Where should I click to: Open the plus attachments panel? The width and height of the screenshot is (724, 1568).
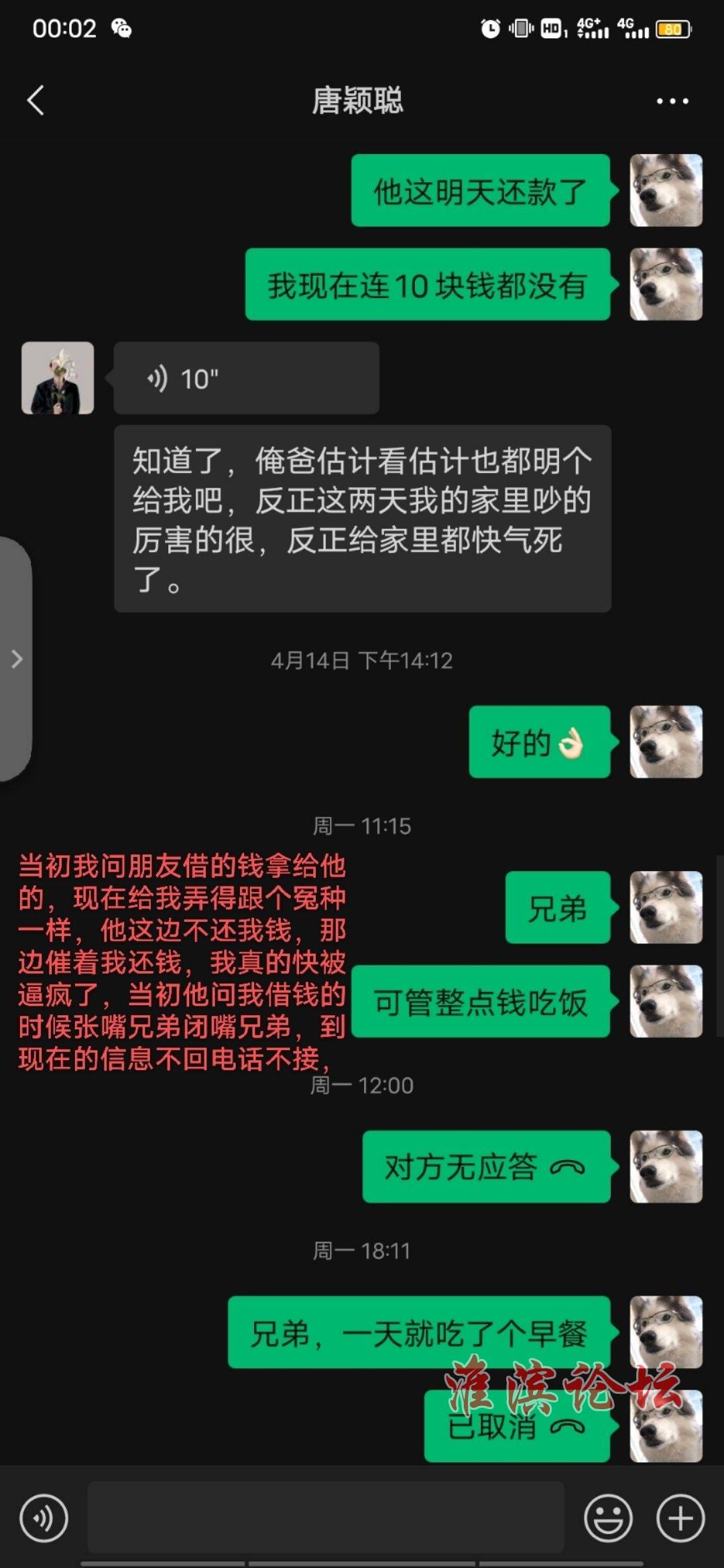coord(680,1518)
